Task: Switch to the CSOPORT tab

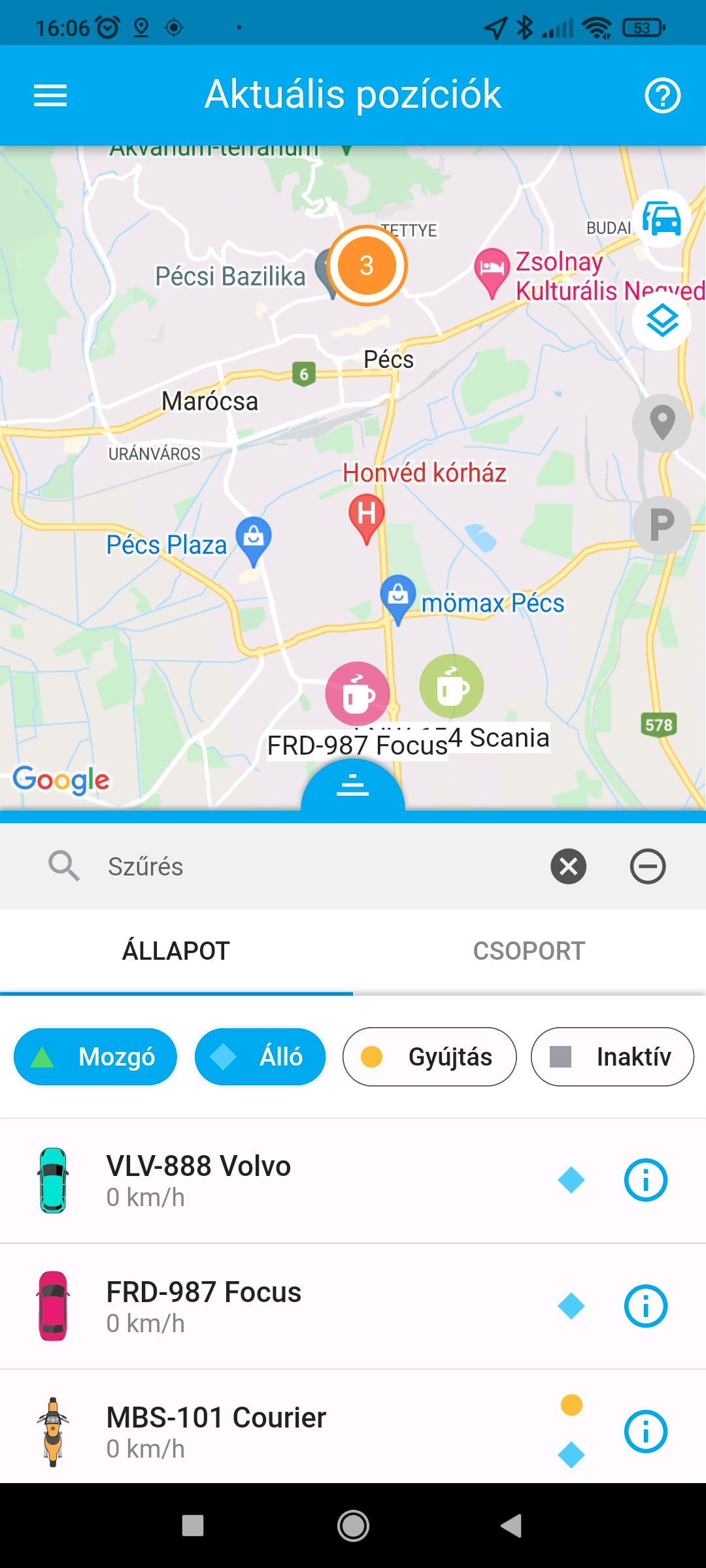Action: 529,951
